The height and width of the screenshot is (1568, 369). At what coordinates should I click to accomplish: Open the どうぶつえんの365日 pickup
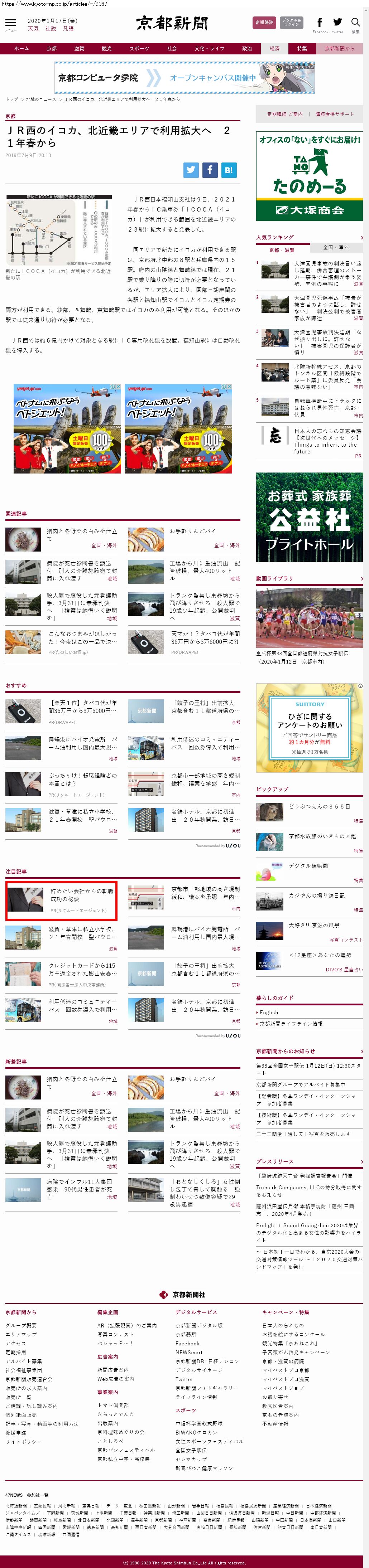tap(319, 806)
